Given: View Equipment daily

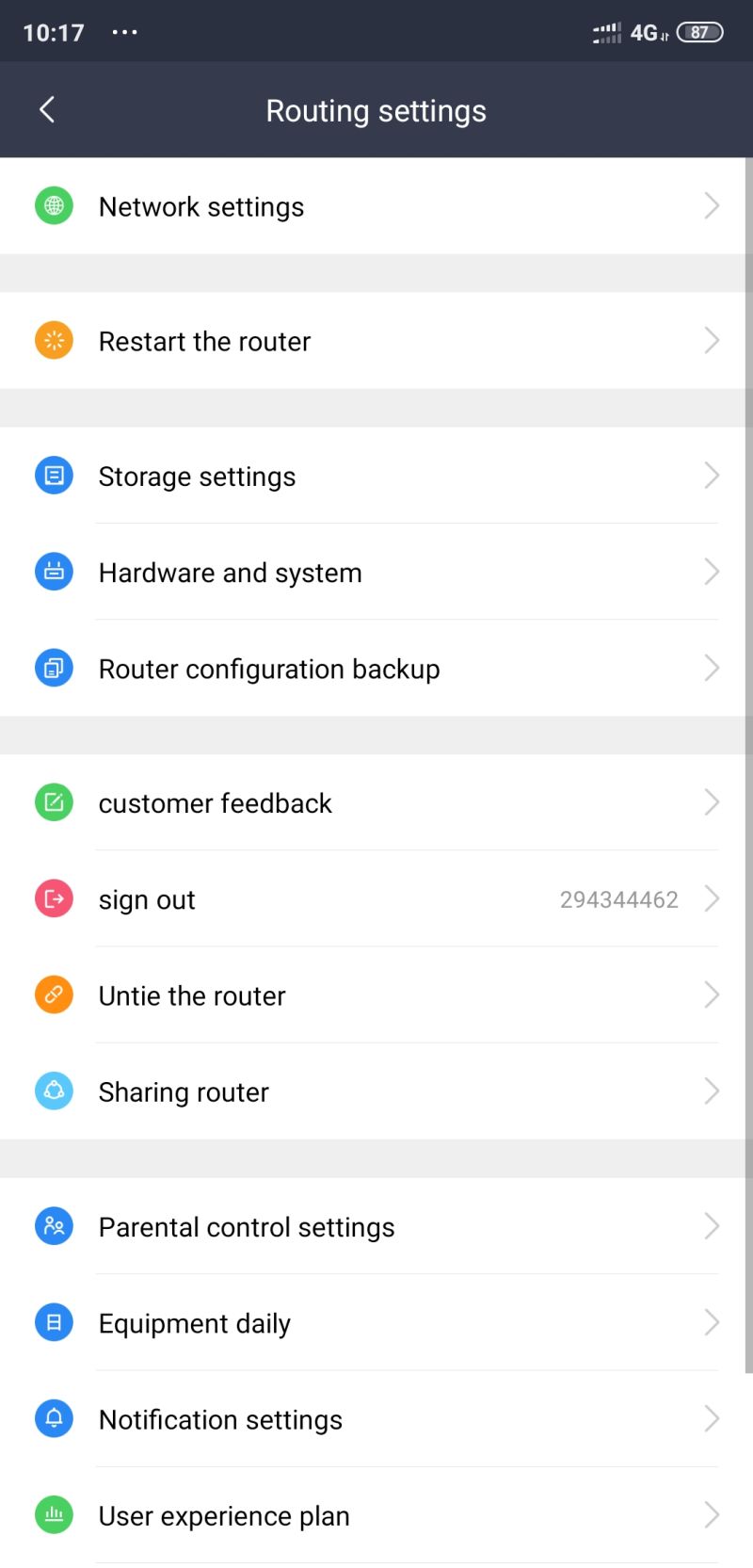Looking at the screenshot, I should (376, 1322).
